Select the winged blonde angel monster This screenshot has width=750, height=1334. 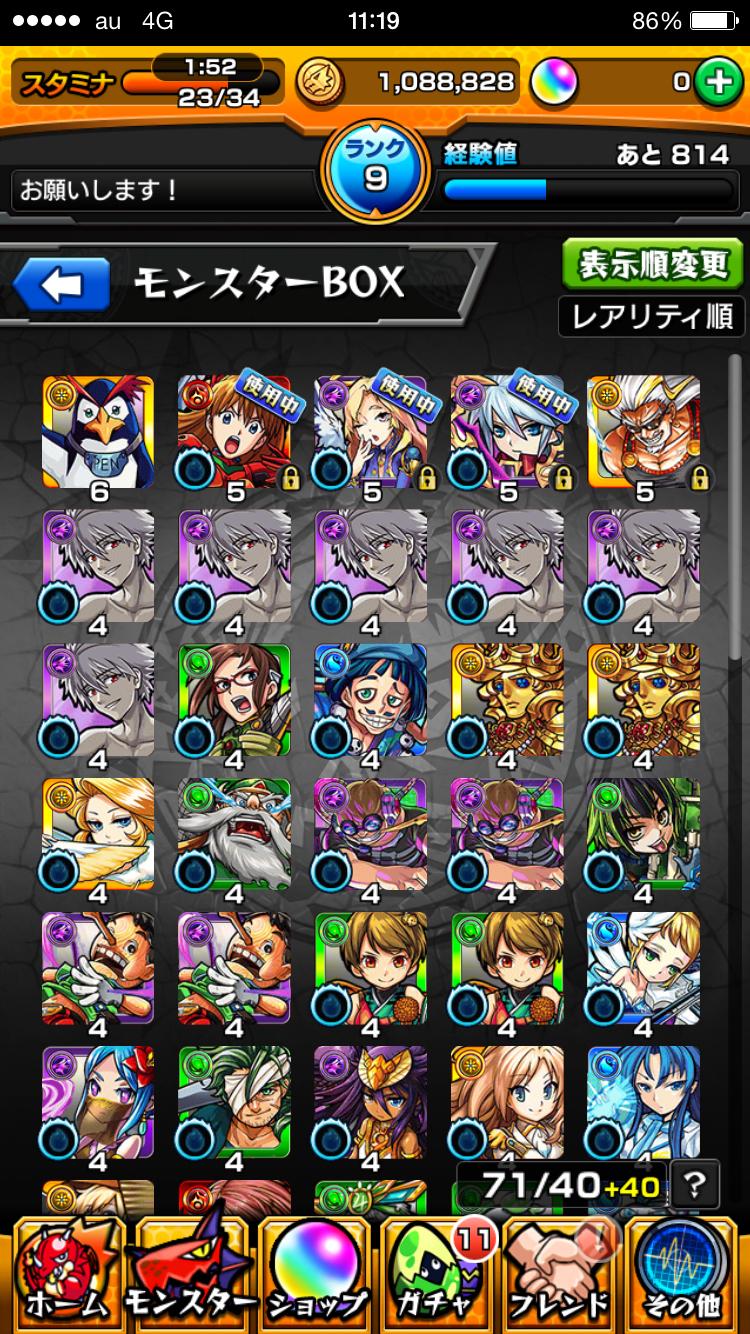point(642,968)
